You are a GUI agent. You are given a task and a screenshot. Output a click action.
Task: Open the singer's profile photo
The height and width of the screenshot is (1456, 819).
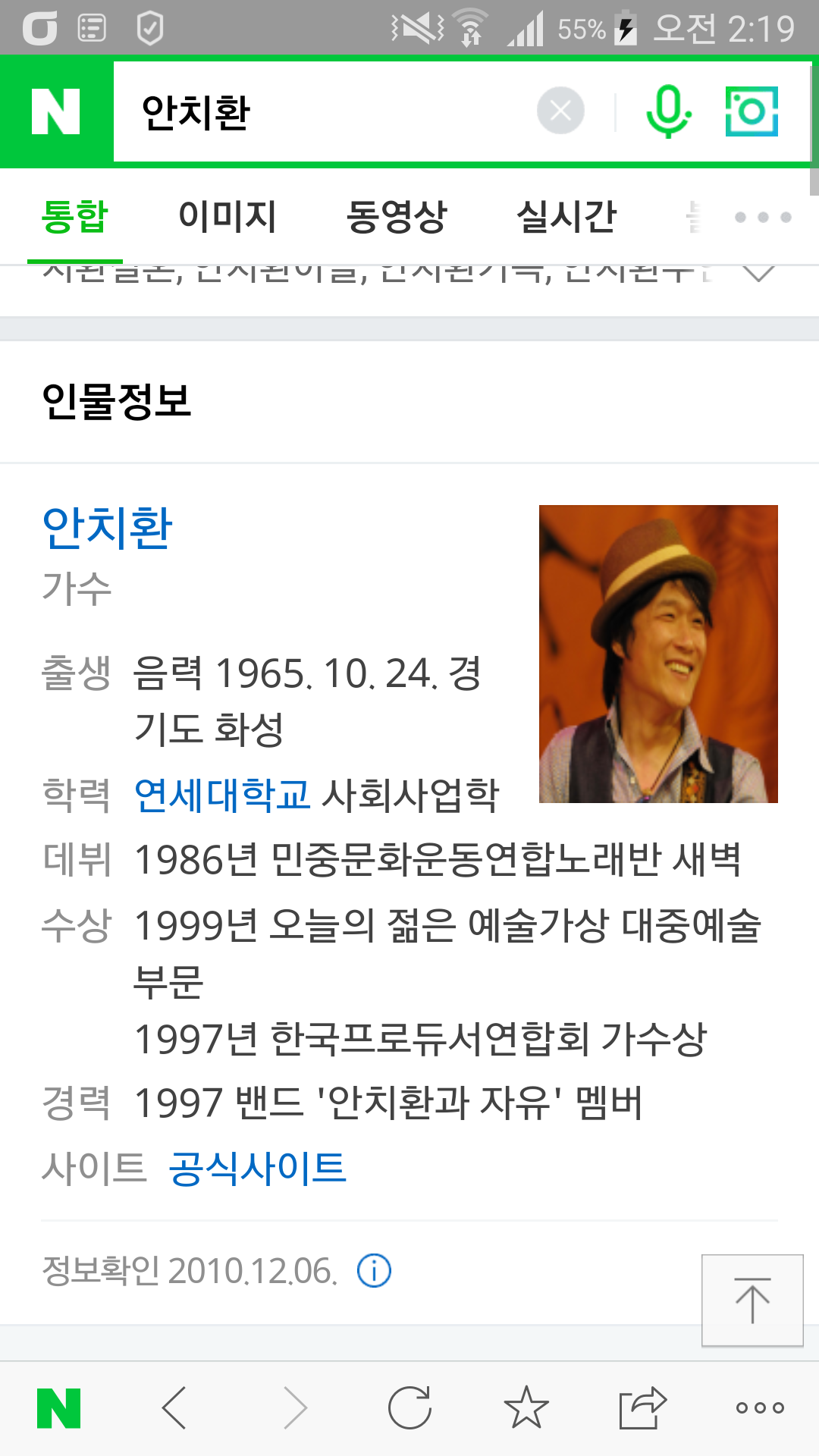point(658,654)
